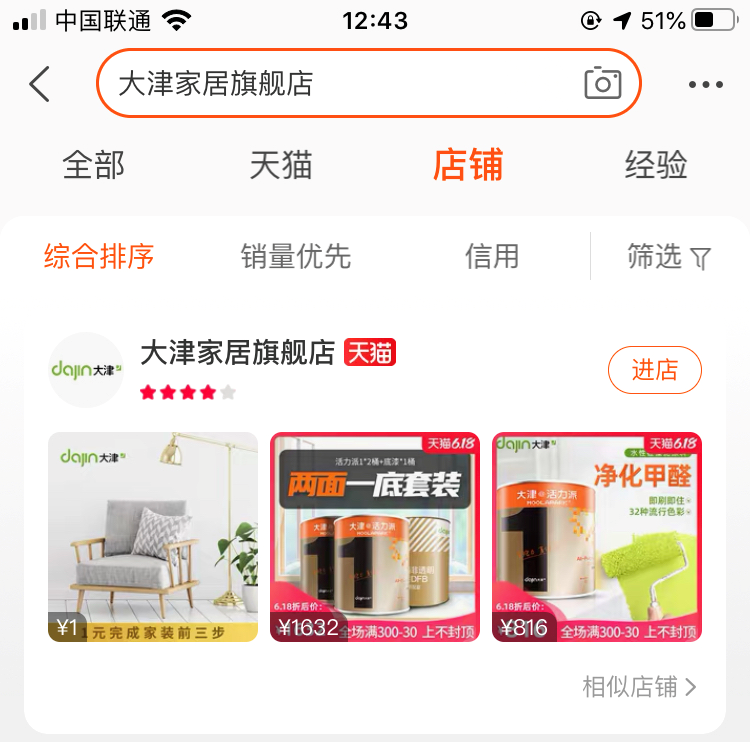This screenshot has width=750, height=742.
Task: Go back with the left arrow
Action: tap(39, 84)
